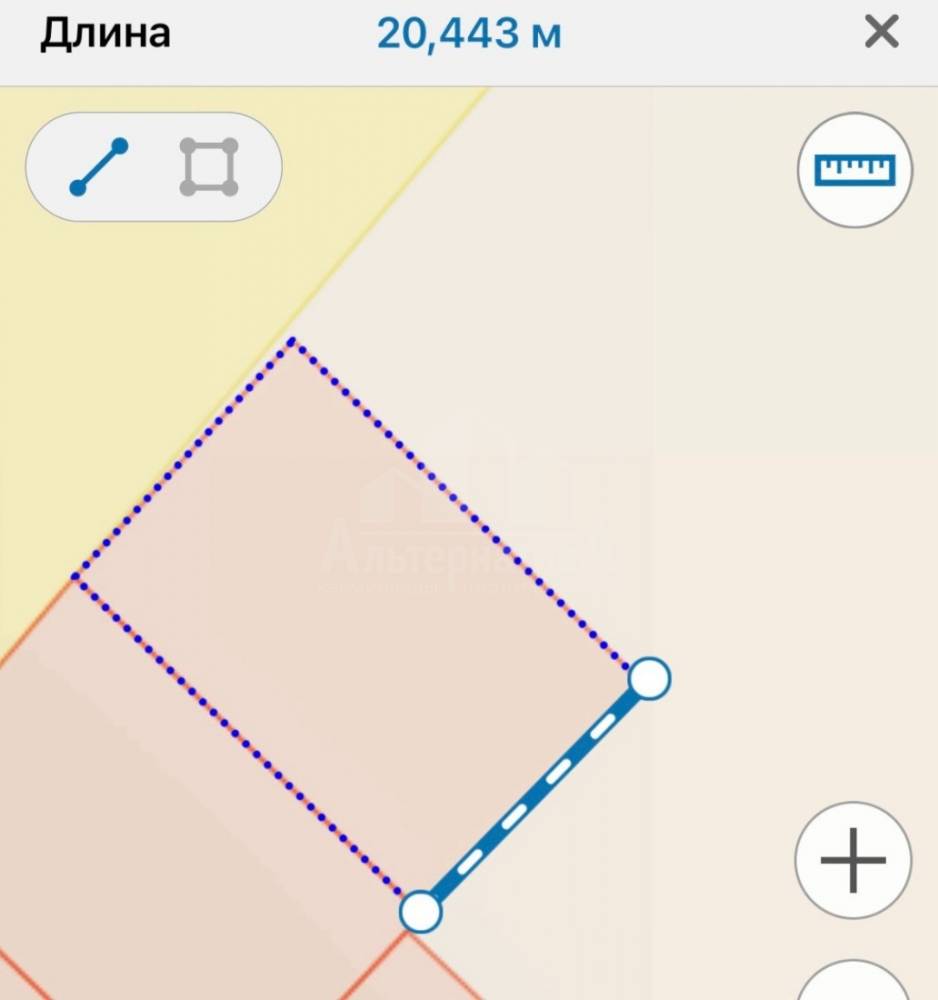This screenshot has width=938, height=1000.
Task: Switch to the area polygon mode
Action: pos(209,167)
